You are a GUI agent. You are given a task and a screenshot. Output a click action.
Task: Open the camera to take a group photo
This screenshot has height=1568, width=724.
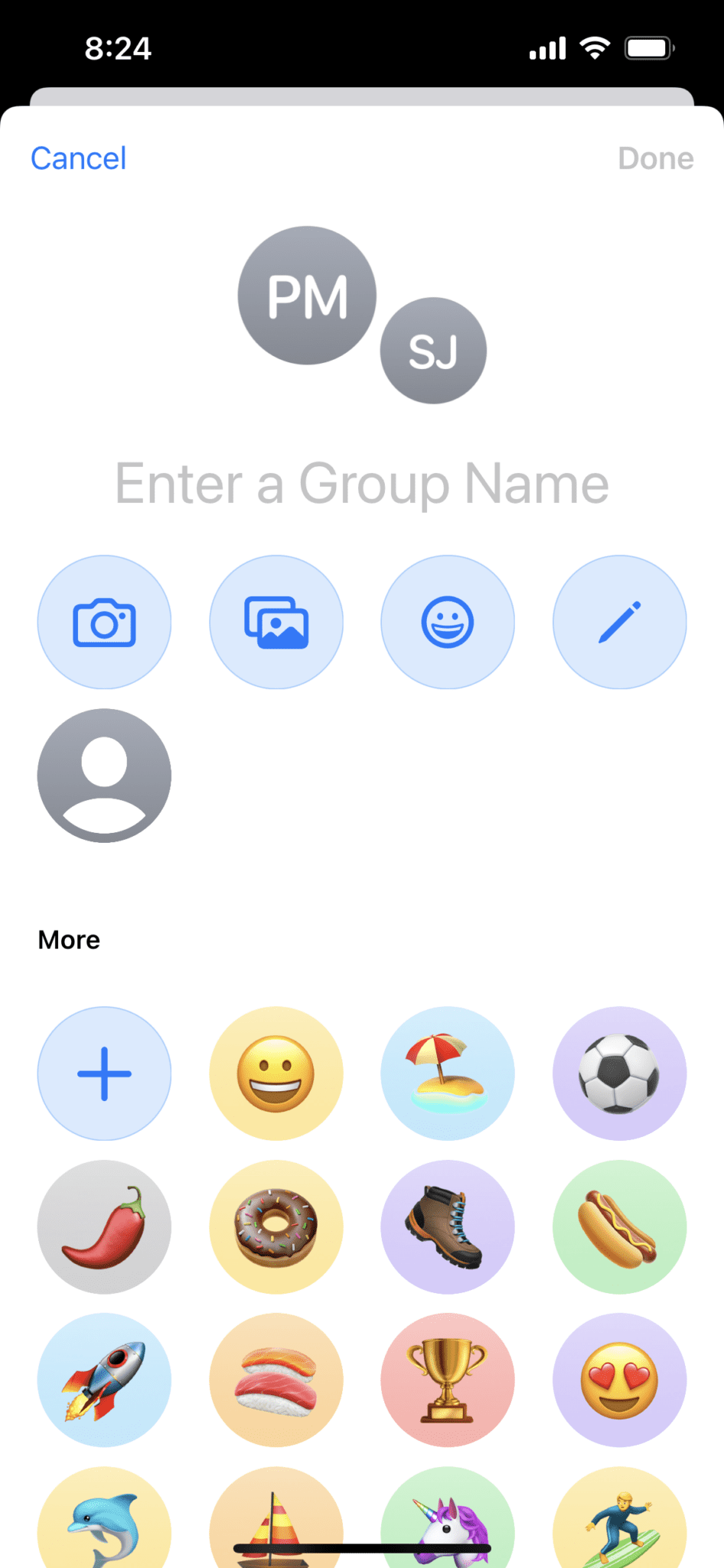coord(104,622)
